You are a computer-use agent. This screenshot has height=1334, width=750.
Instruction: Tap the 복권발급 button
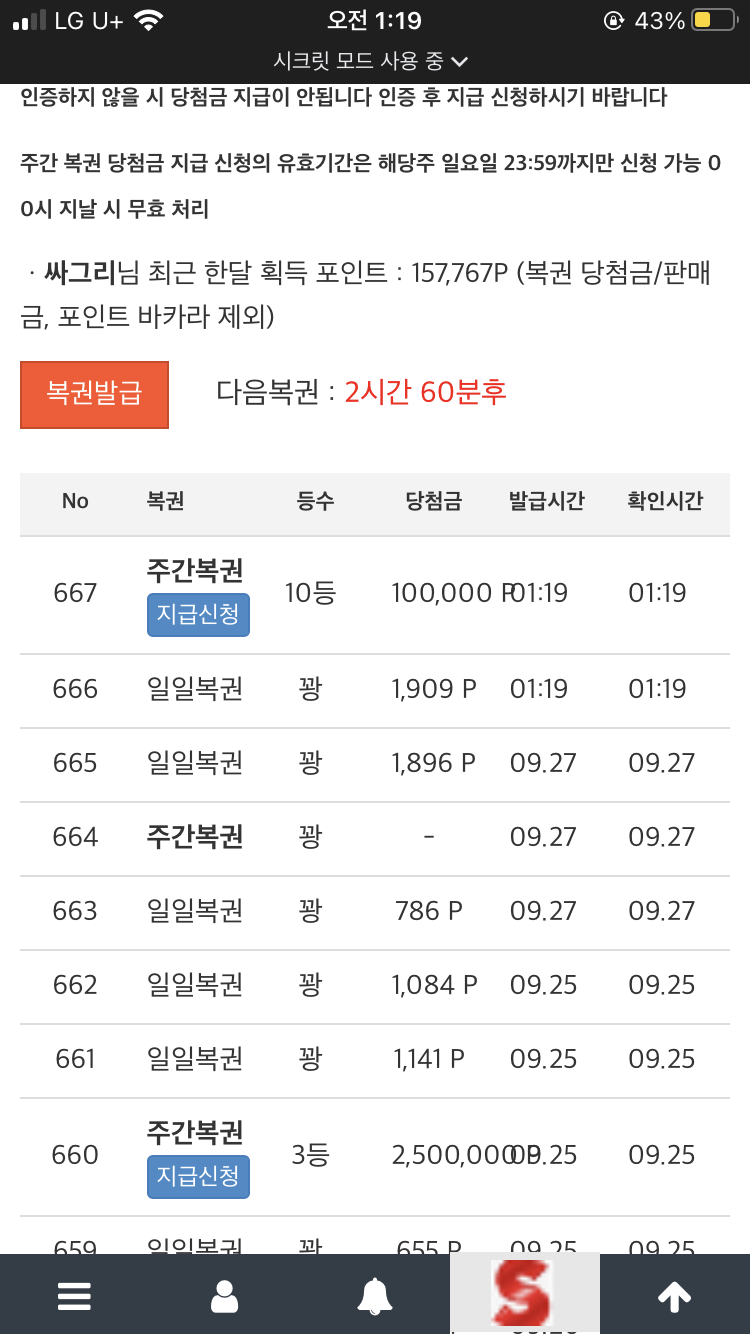coord(94,395)
